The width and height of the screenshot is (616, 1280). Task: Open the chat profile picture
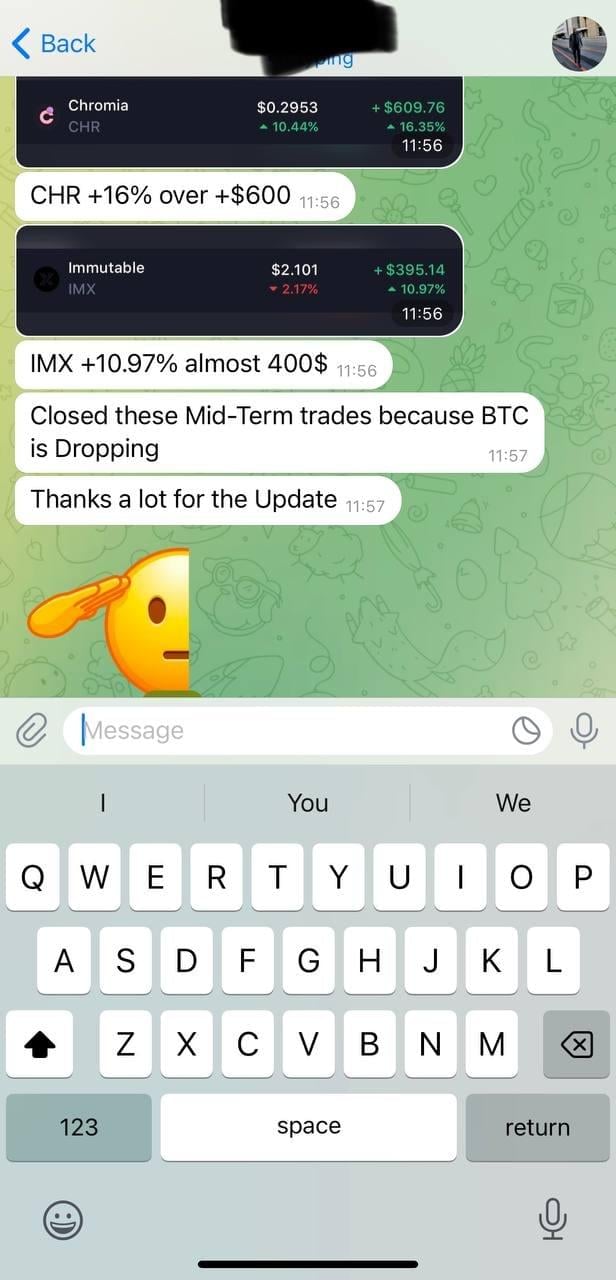pyautogui.click(x=579, y=44)
